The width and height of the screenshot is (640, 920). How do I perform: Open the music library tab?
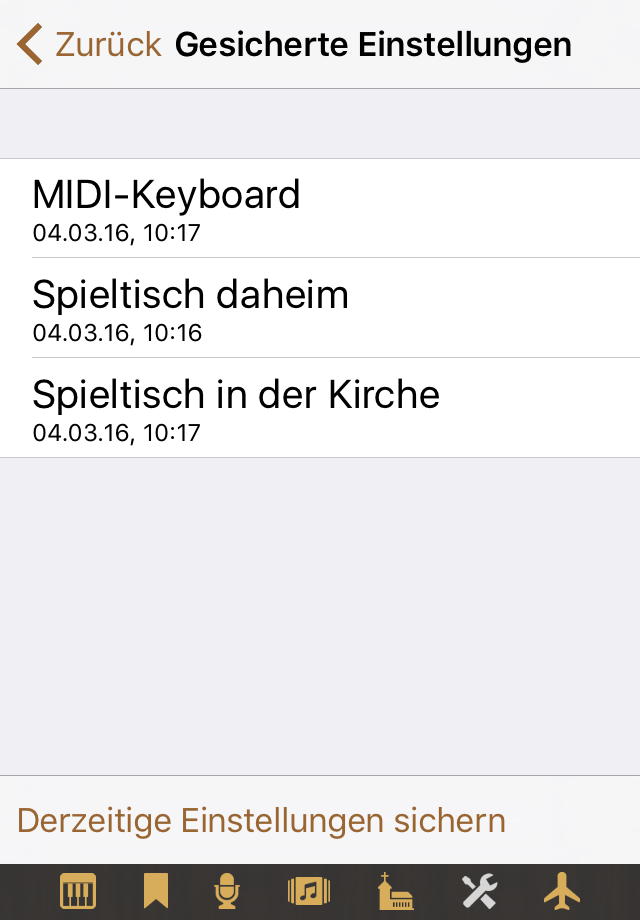tap(309, 891)
